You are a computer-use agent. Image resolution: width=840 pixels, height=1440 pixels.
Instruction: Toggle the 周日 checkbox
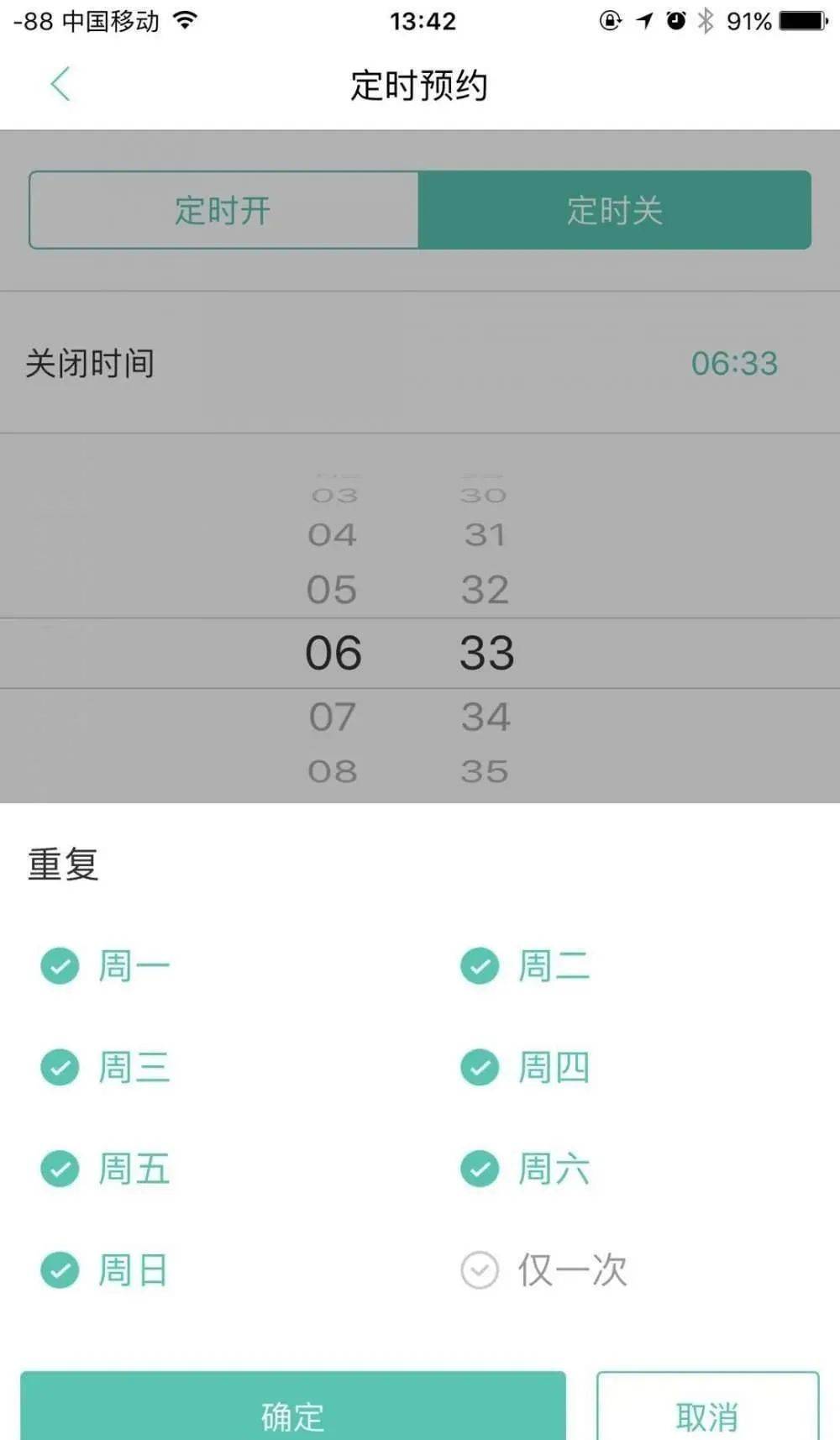pyautogui.click(x=60, y=1270)
